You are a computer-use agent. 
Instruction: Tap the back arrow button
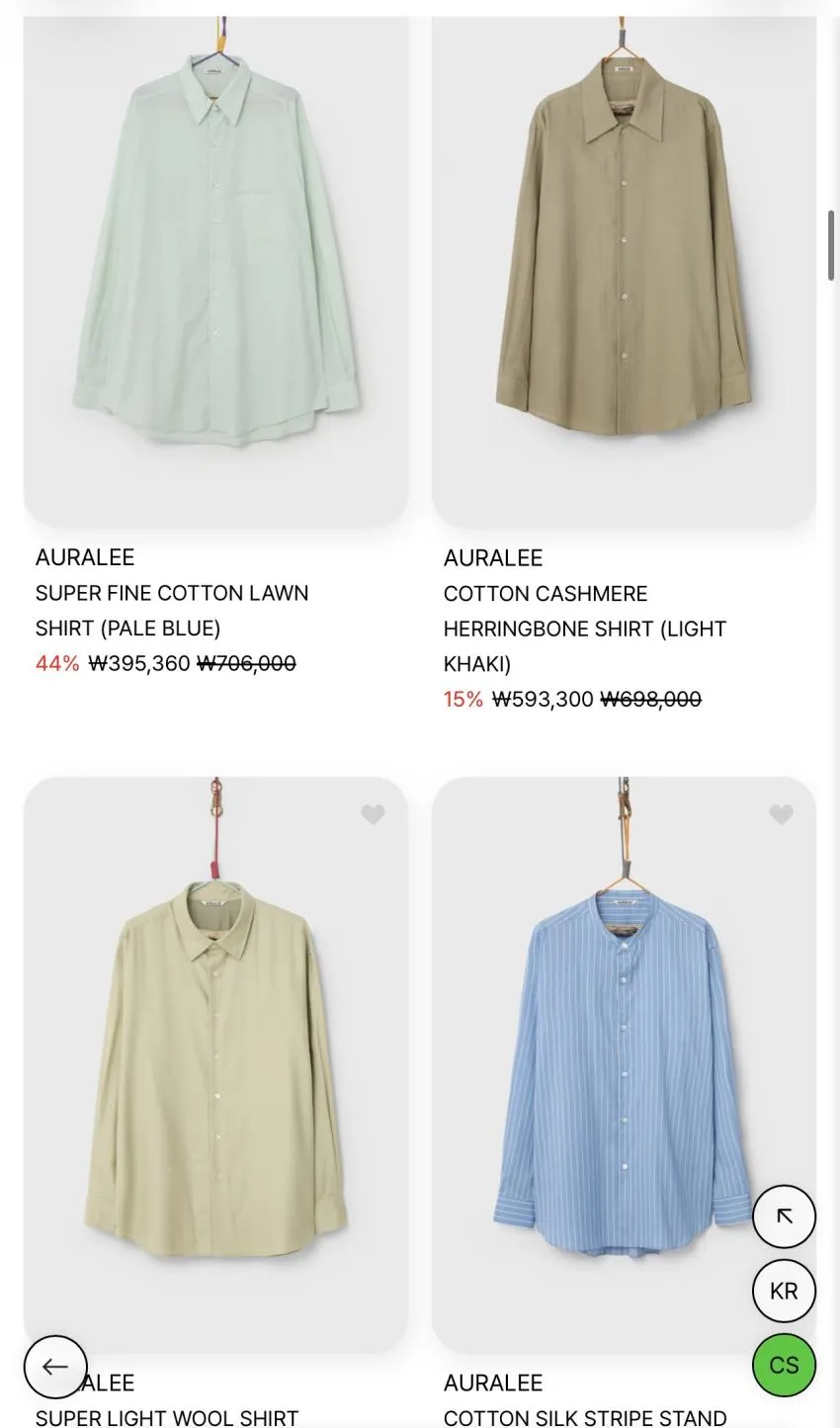[x=55, y=1367]
